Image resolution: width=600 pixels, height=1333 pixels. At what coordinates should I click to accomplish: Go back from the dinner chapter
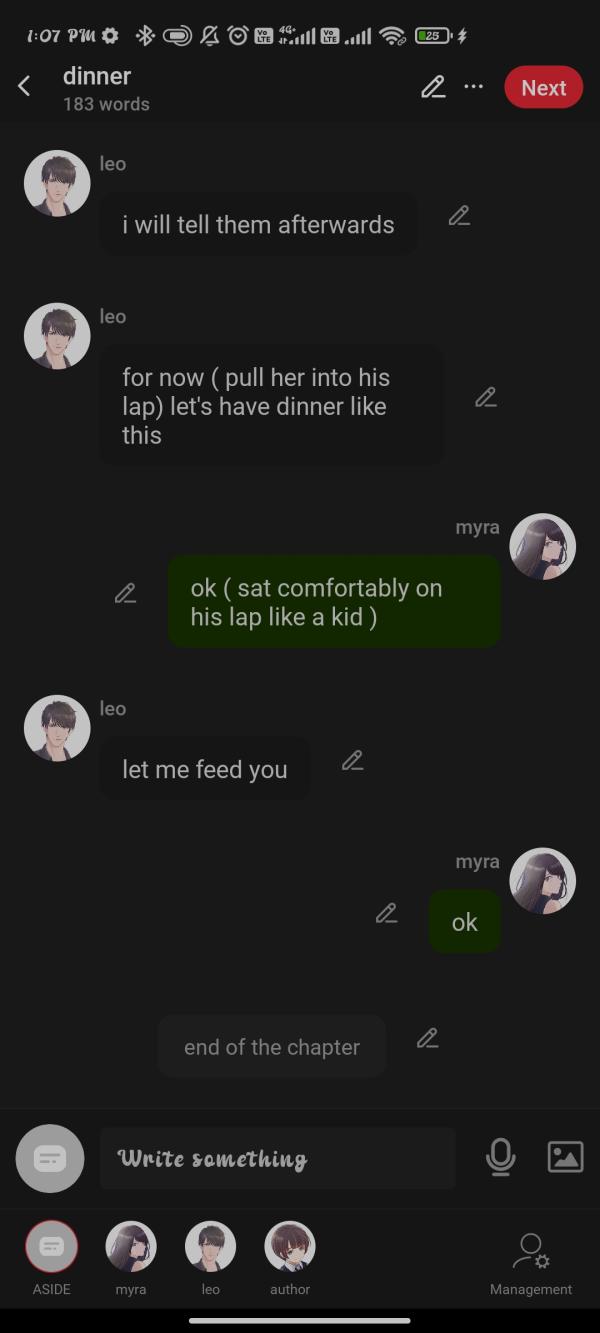(x=25, y=87)
